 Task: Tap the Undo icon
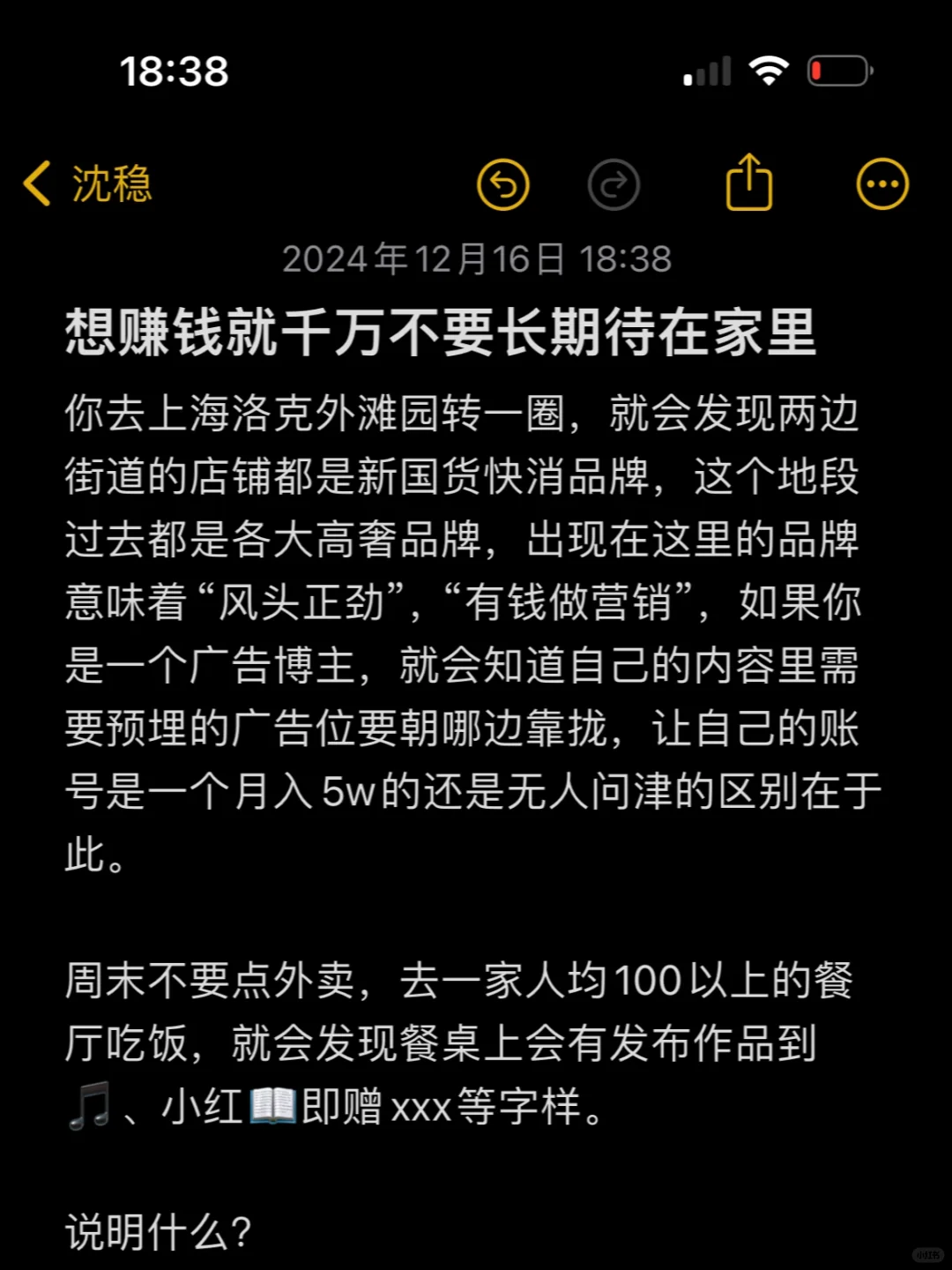(x=502, y=184)
